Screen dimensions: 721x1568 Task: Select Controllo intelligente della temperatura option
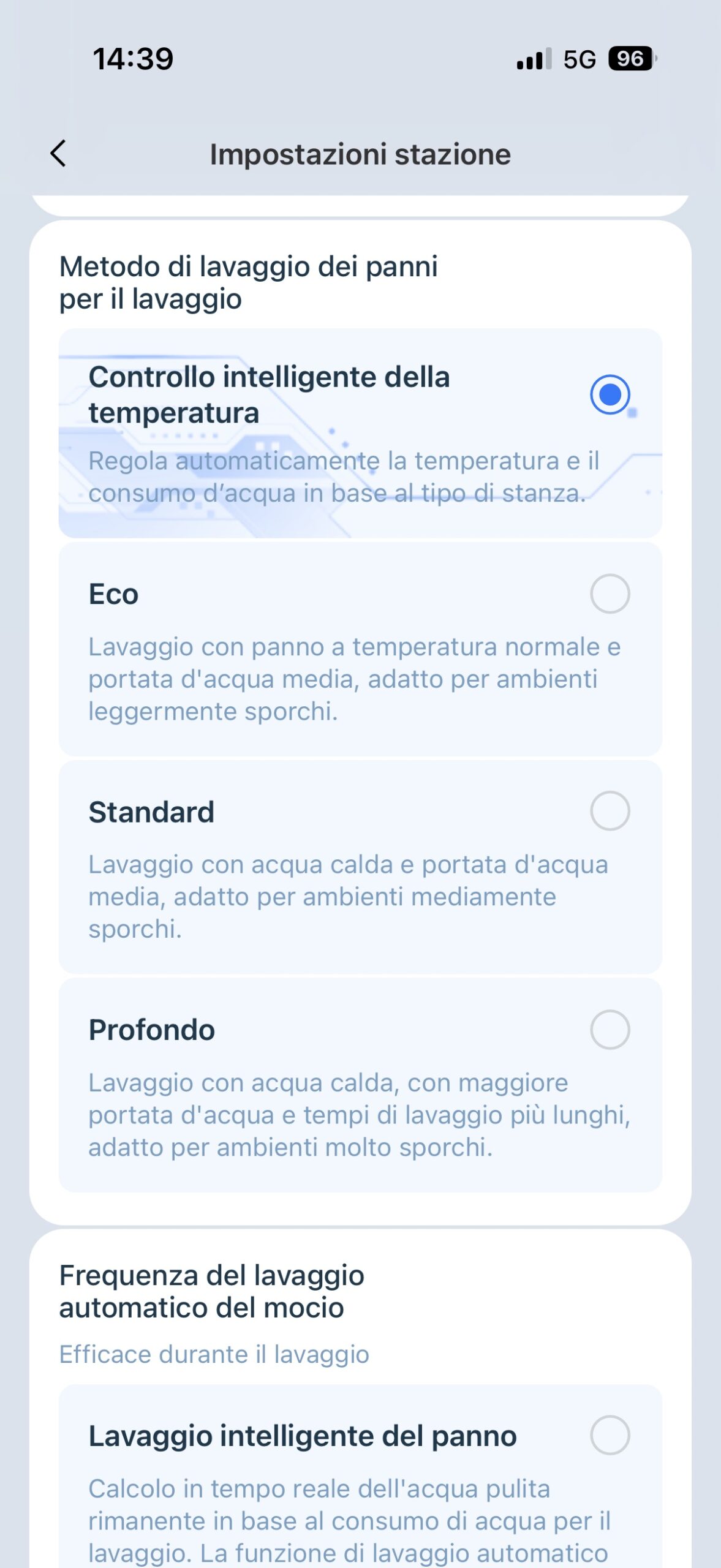pos(610,394)
